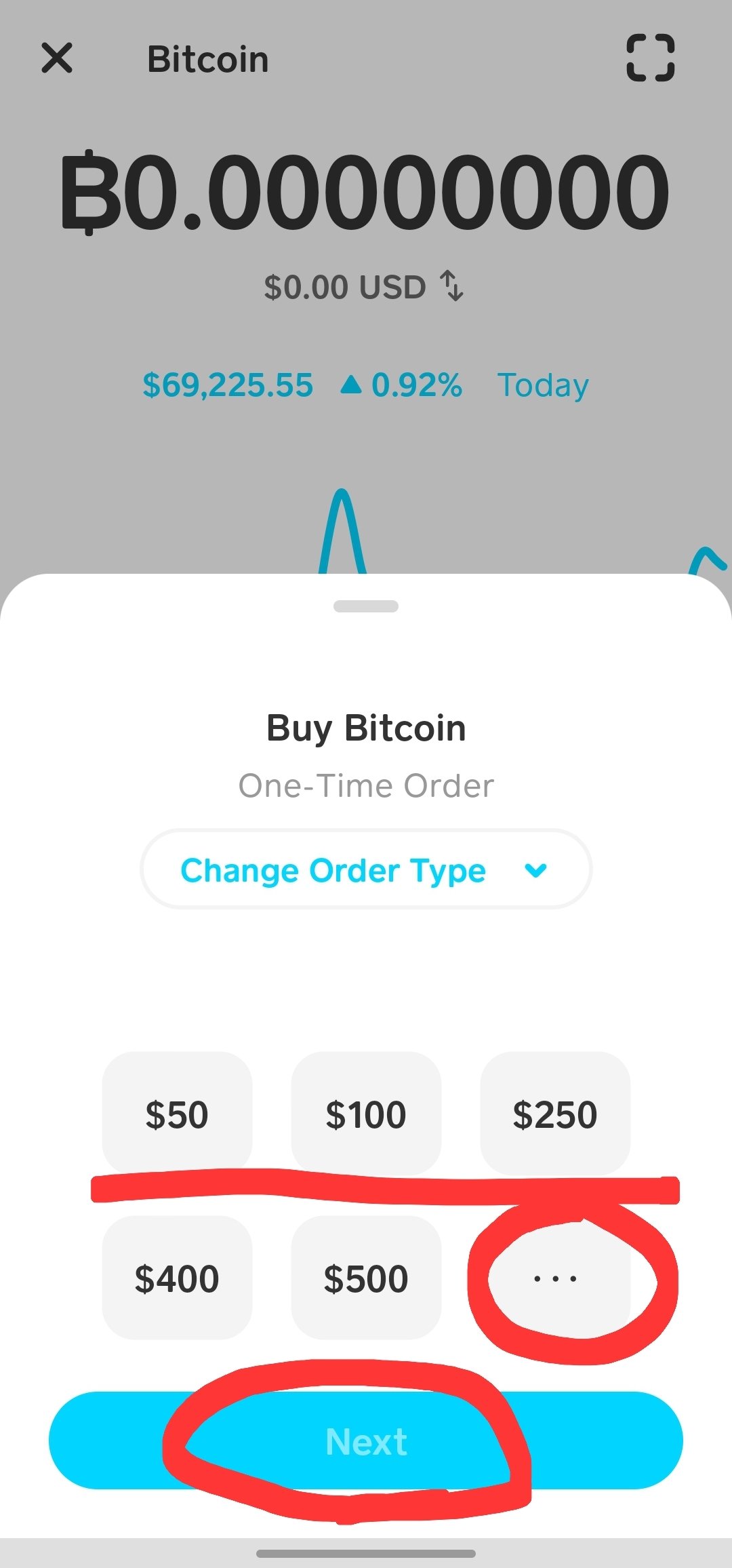Image resolution: width=732 pixels, height=1568 pixels.
Task: Pick the $250 amount
Action: (x=555, y=1114)
